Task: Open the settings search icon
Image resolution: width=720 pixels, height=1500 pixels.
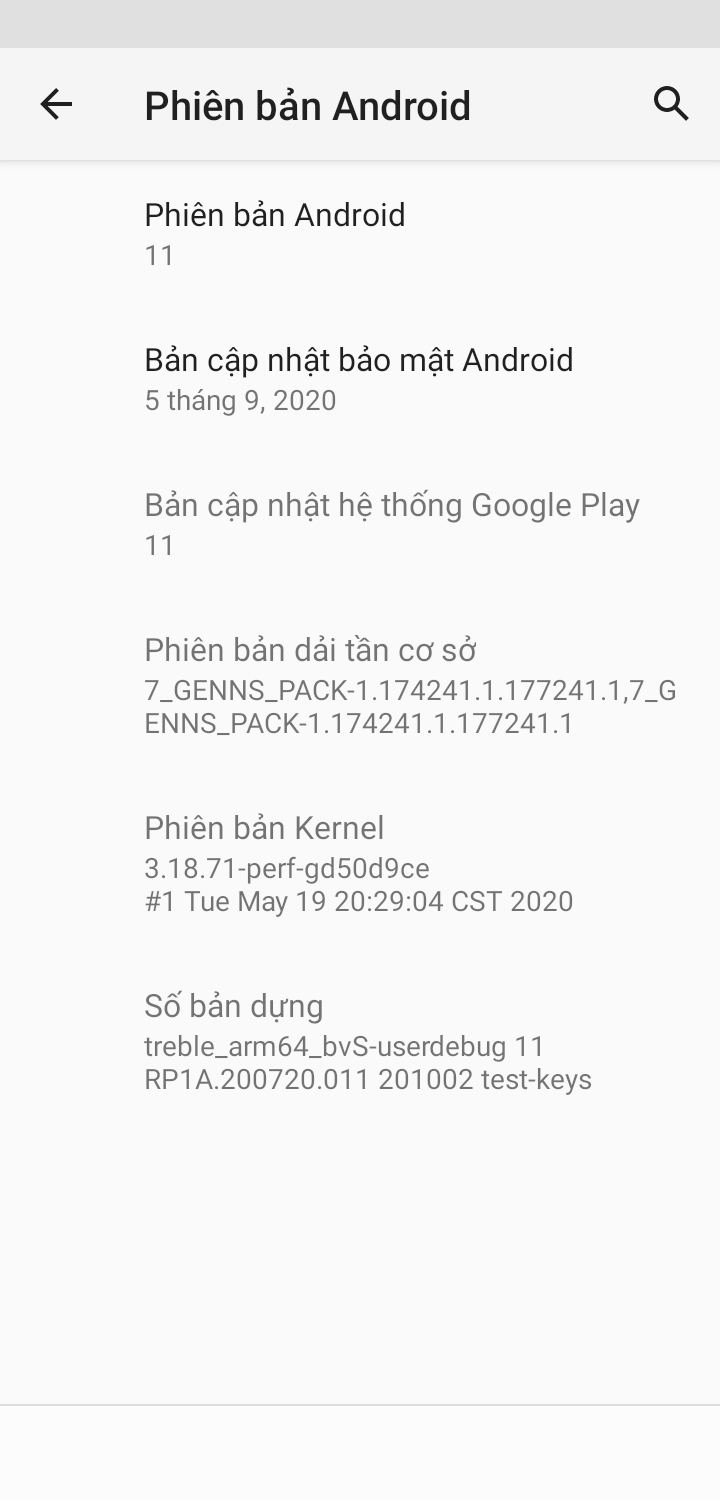Action: tap(670, 103)
